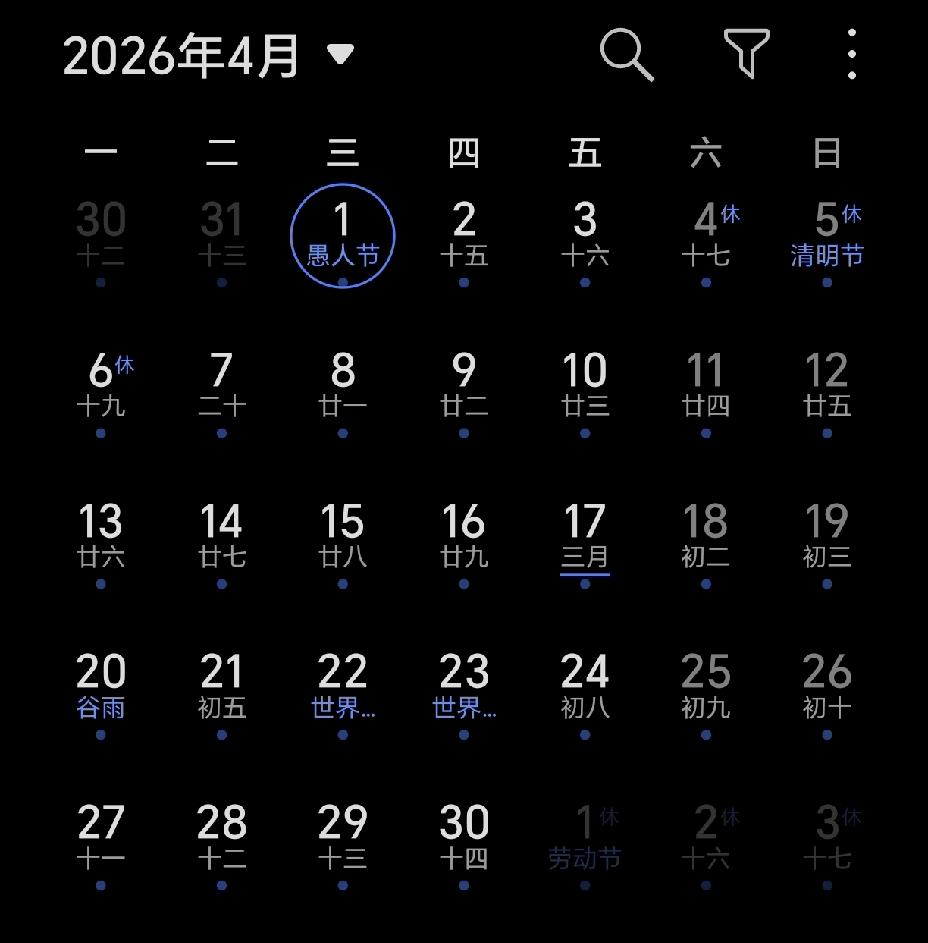The image size is (928, 943).
Task: Select the circled date April 1 愚人节
Action: click(343, 235)
